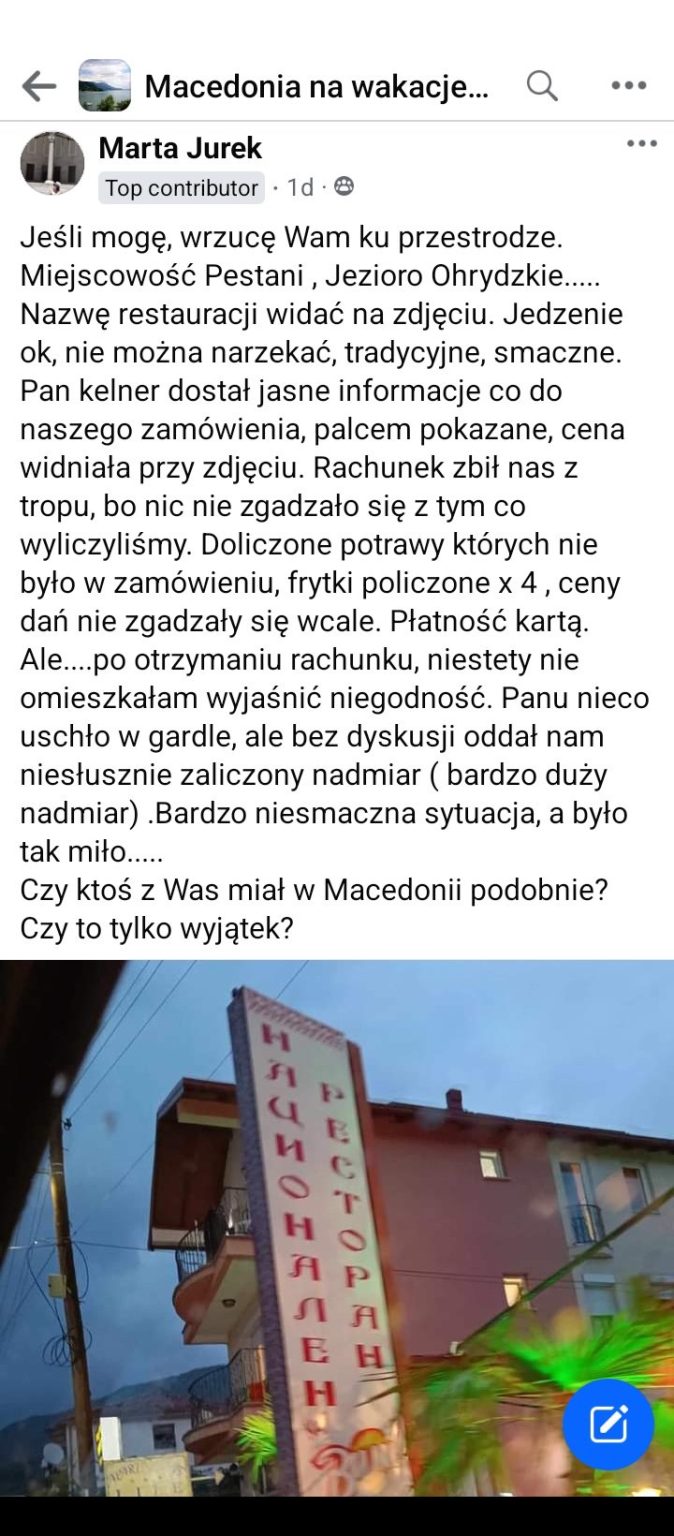Open options for Marta Jurek's post

(641, 144)
